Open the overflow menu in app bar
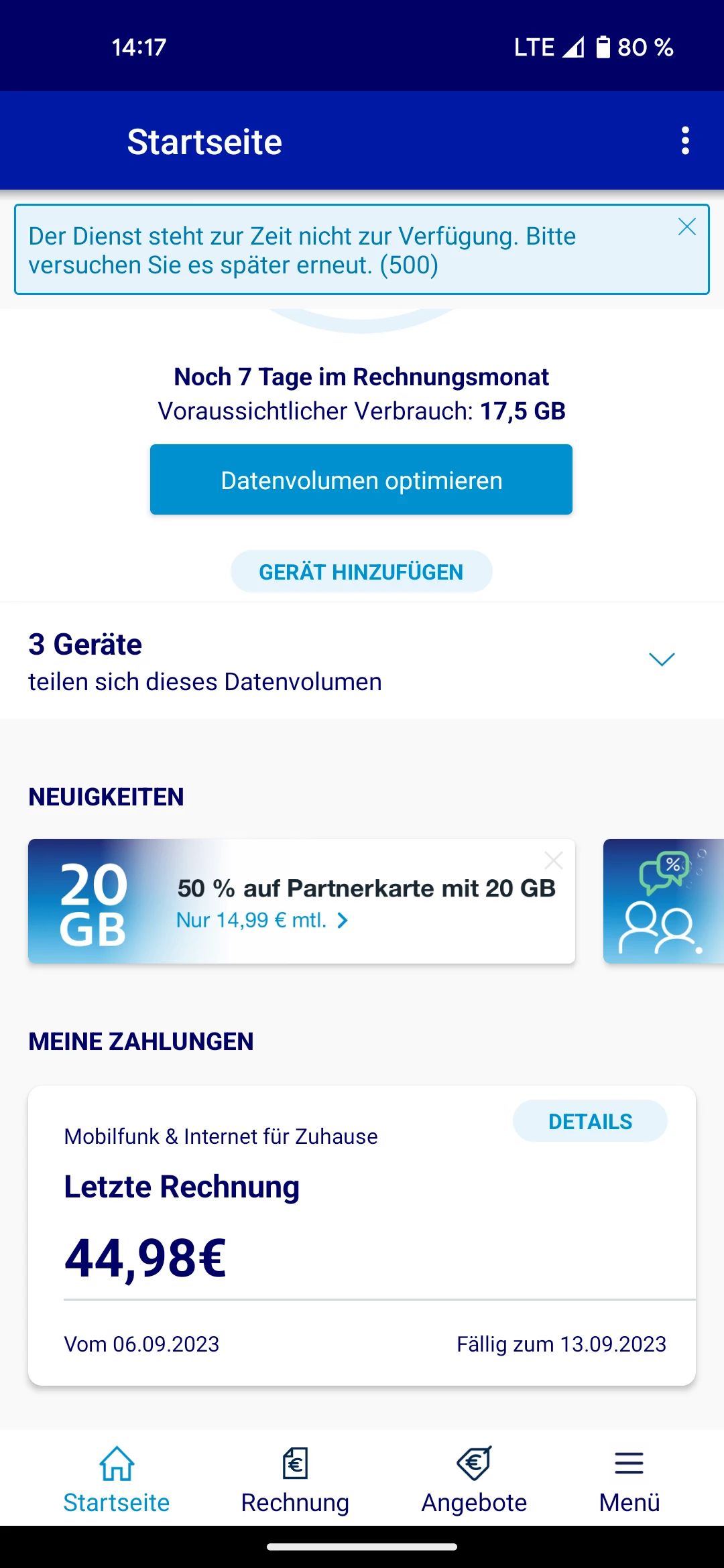This screenshot has width=724, height=1568. [x=684, y=141]
